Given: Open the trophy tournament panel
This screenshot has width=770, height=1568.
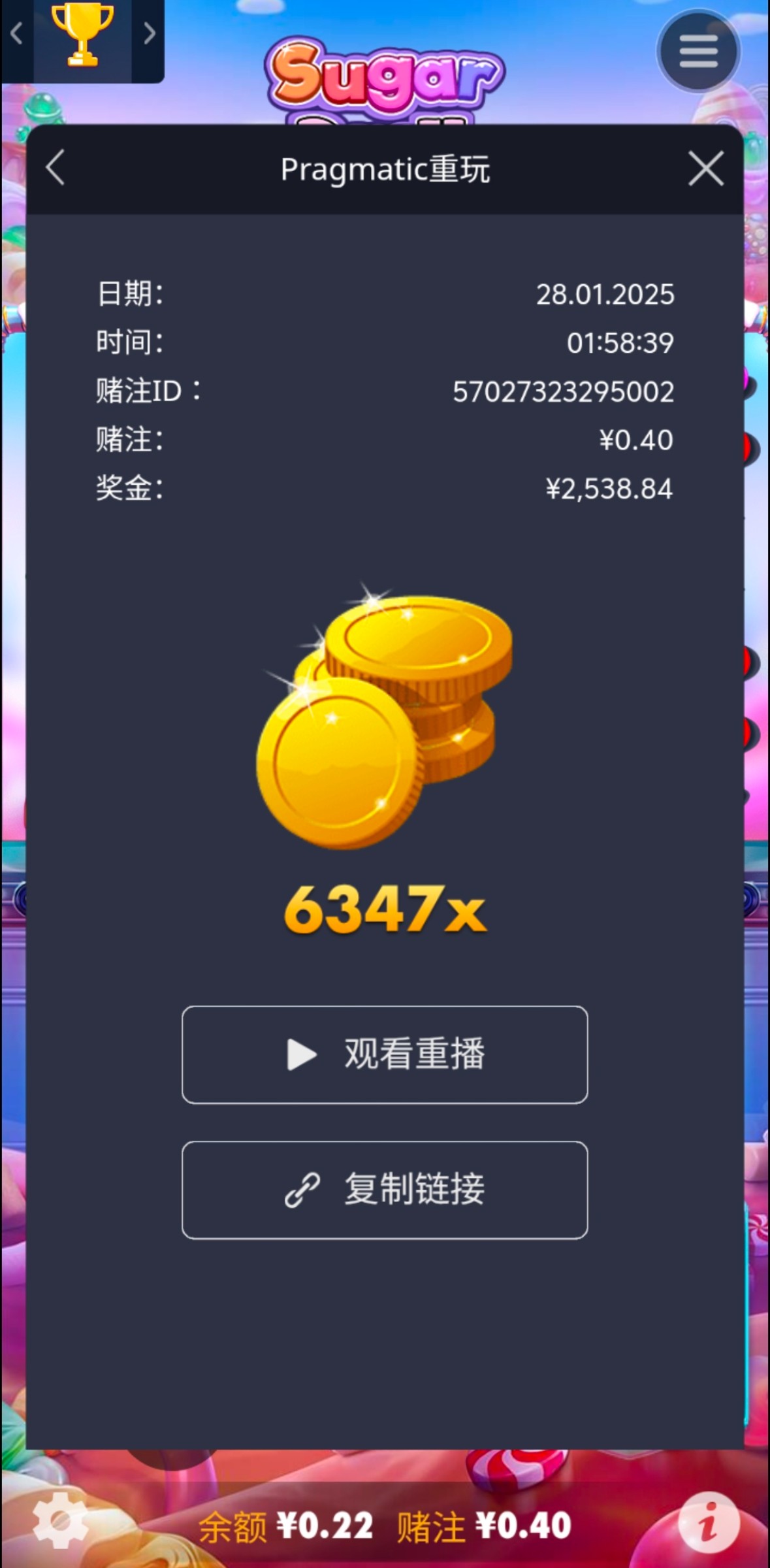Looking at the screenshot, I should click(x=82, y=36).
